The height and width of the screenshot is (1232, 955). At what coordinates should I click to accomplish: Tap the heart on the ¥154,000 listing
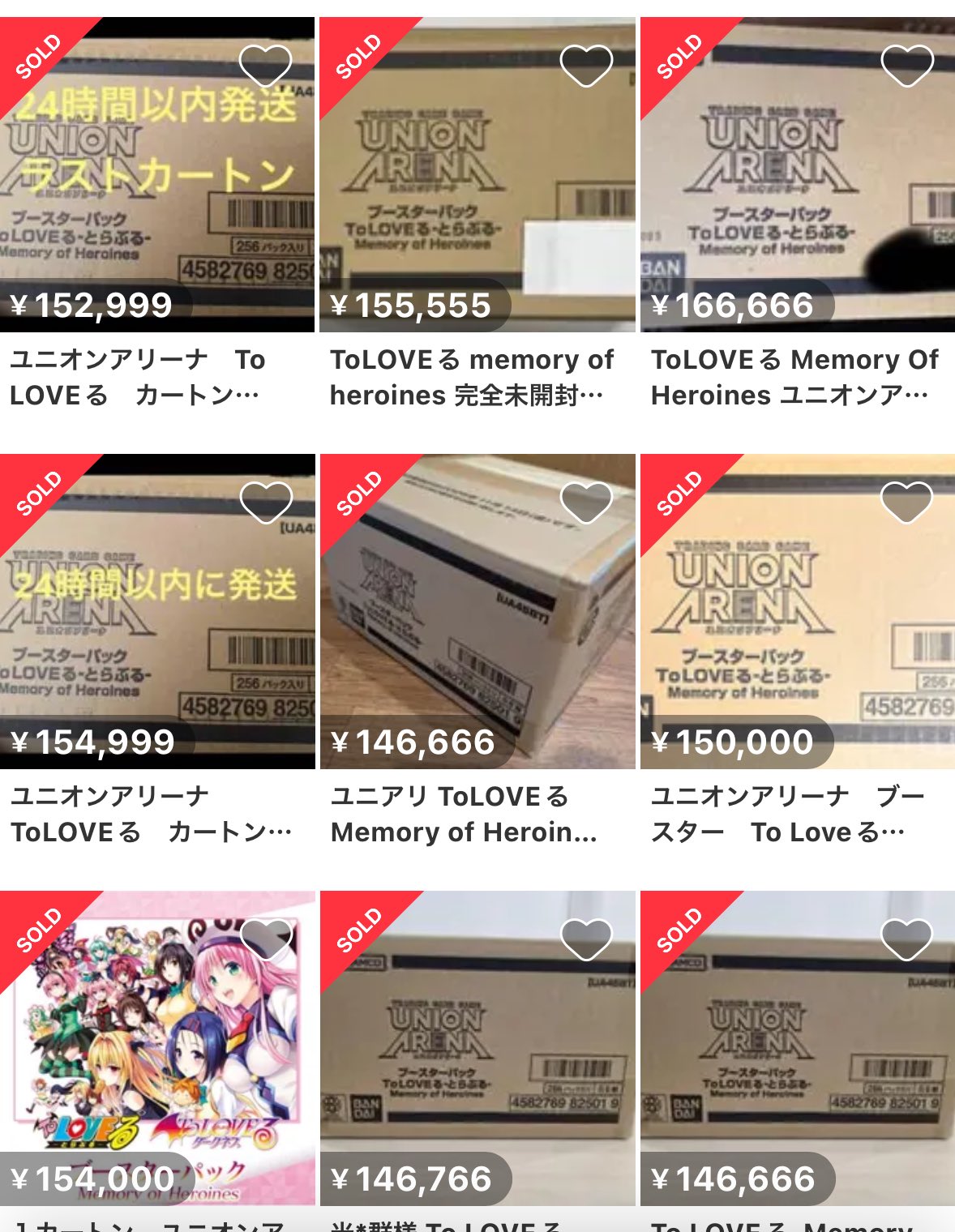click(x=266, y=939)
